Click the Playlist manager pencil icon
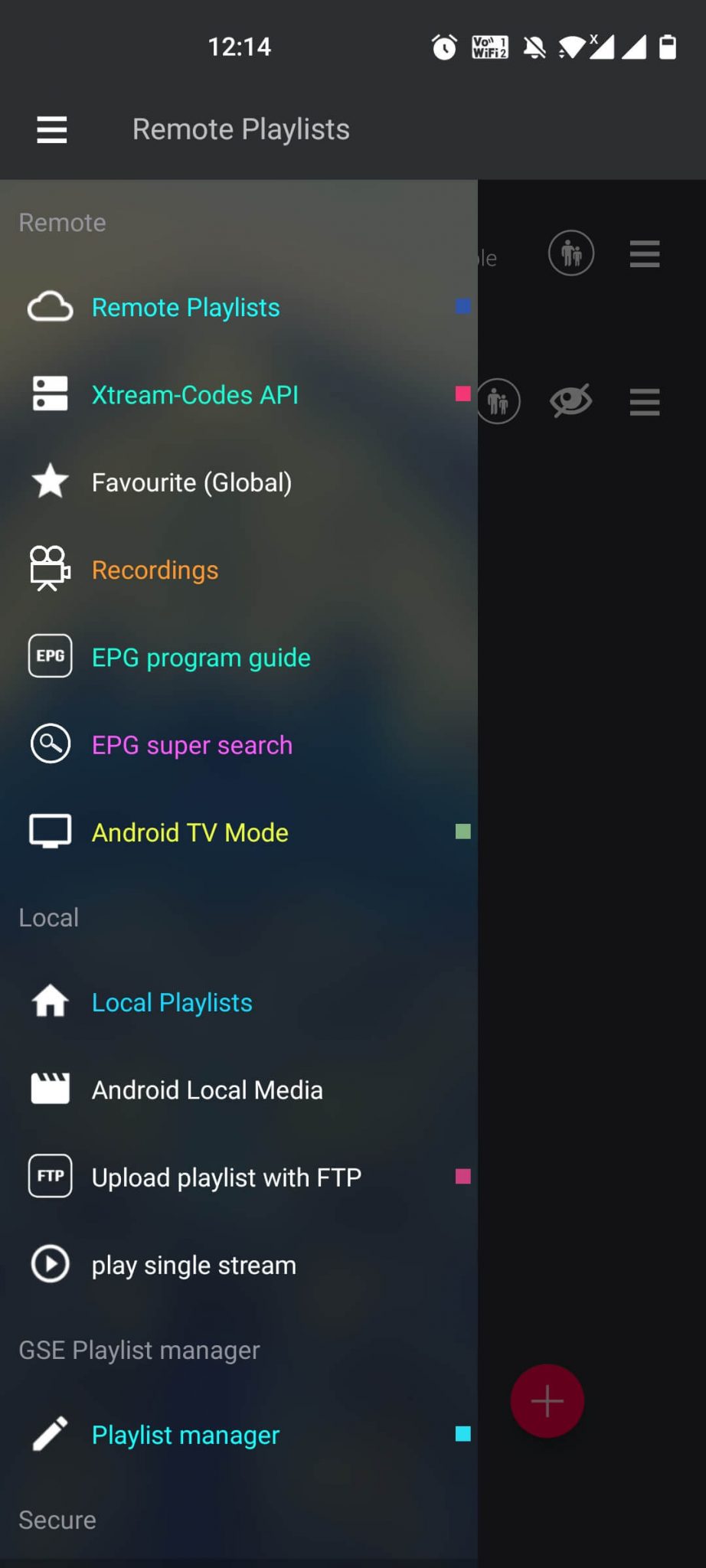The image size is (706, 1568). [x=49, y=1434]
